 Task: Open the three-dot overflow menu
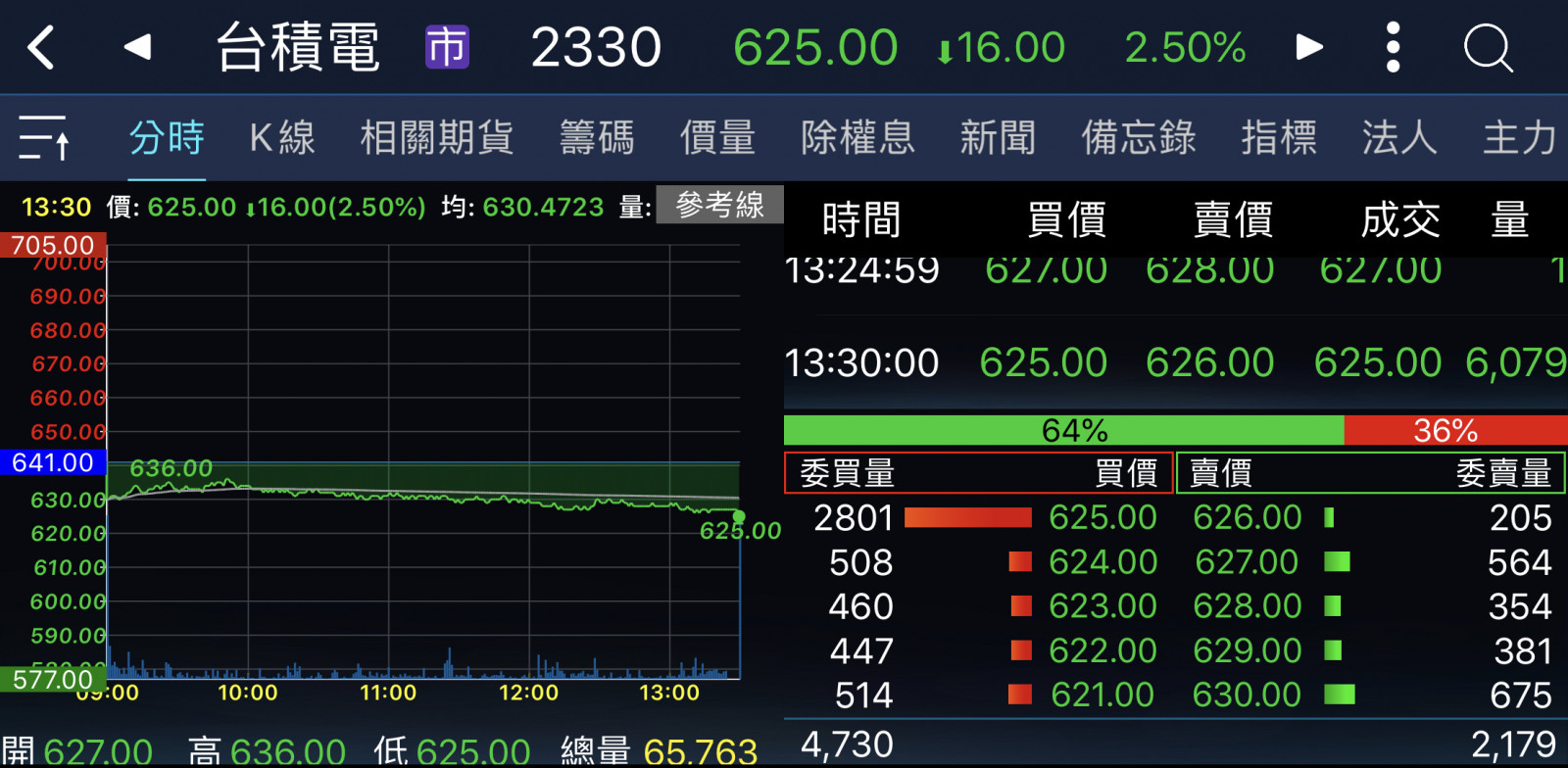(x=1393, y=47)
